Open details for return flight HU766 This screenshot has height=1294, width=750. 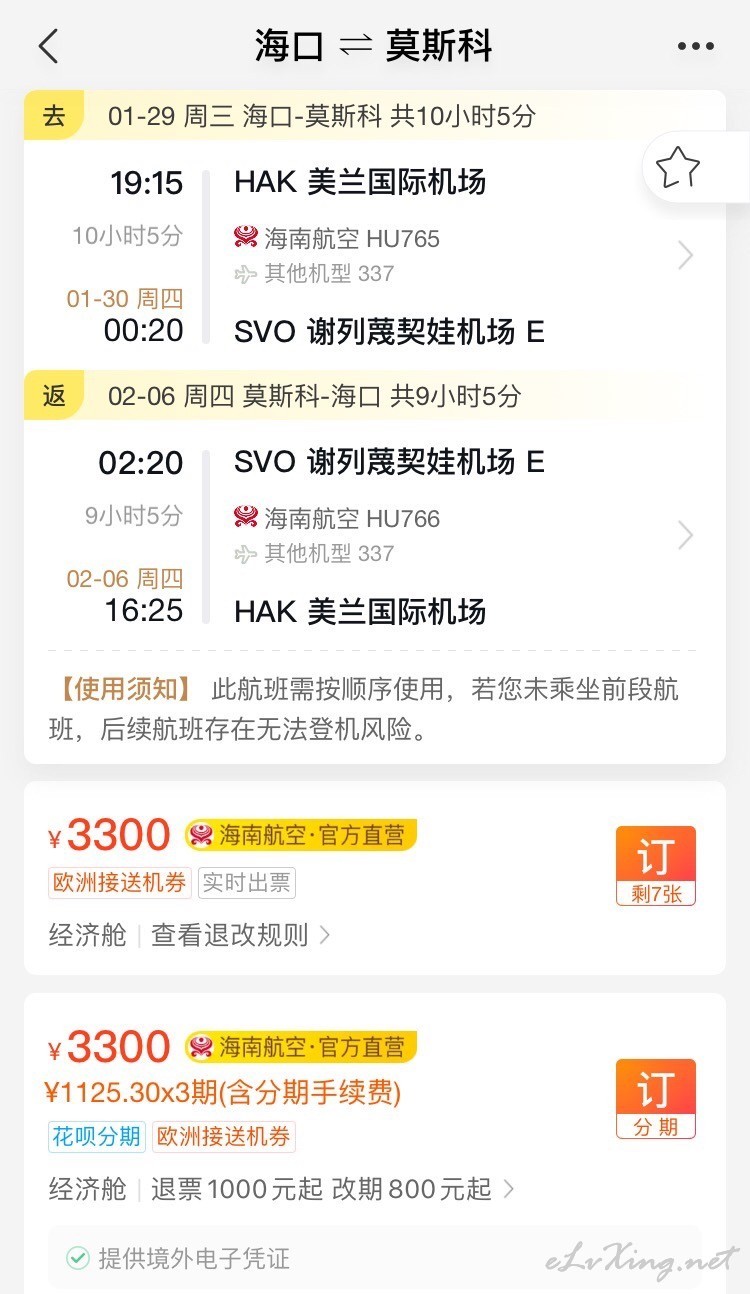tap(375, 536)
